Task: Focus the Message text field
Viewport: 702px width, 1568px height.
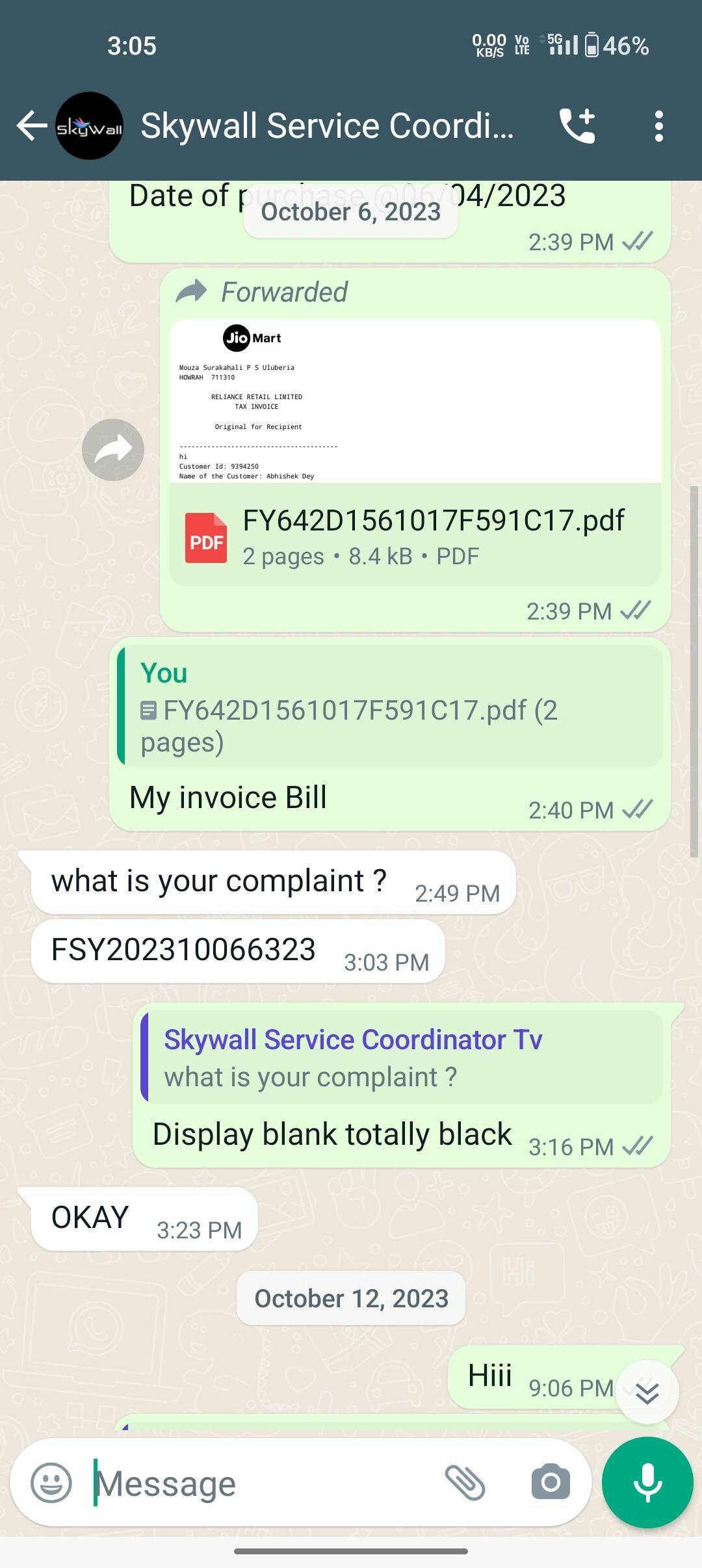Action: (x=260, y=1483)
